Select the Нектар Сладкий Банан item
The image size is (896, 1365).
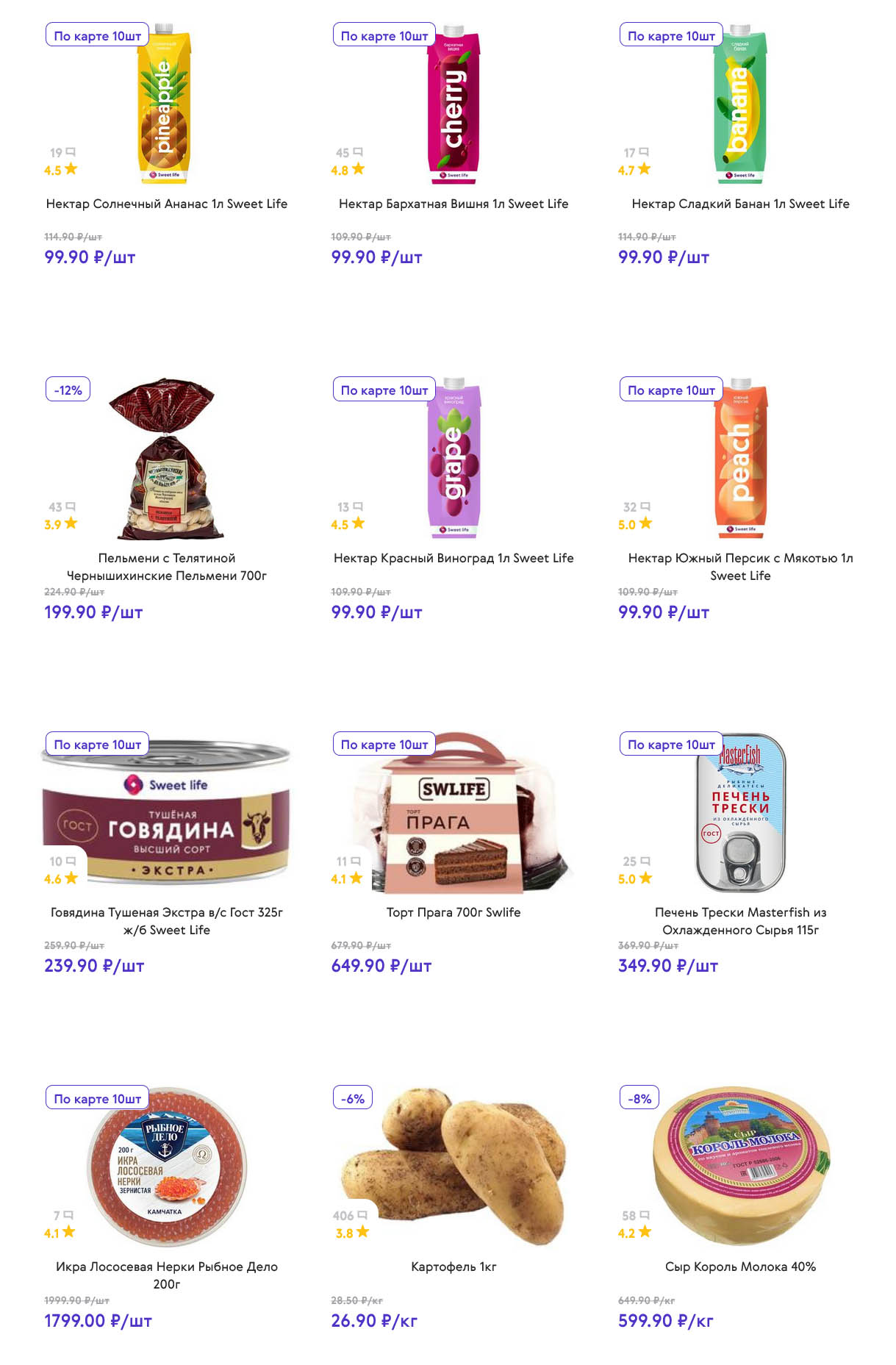(x=740, y=204)
